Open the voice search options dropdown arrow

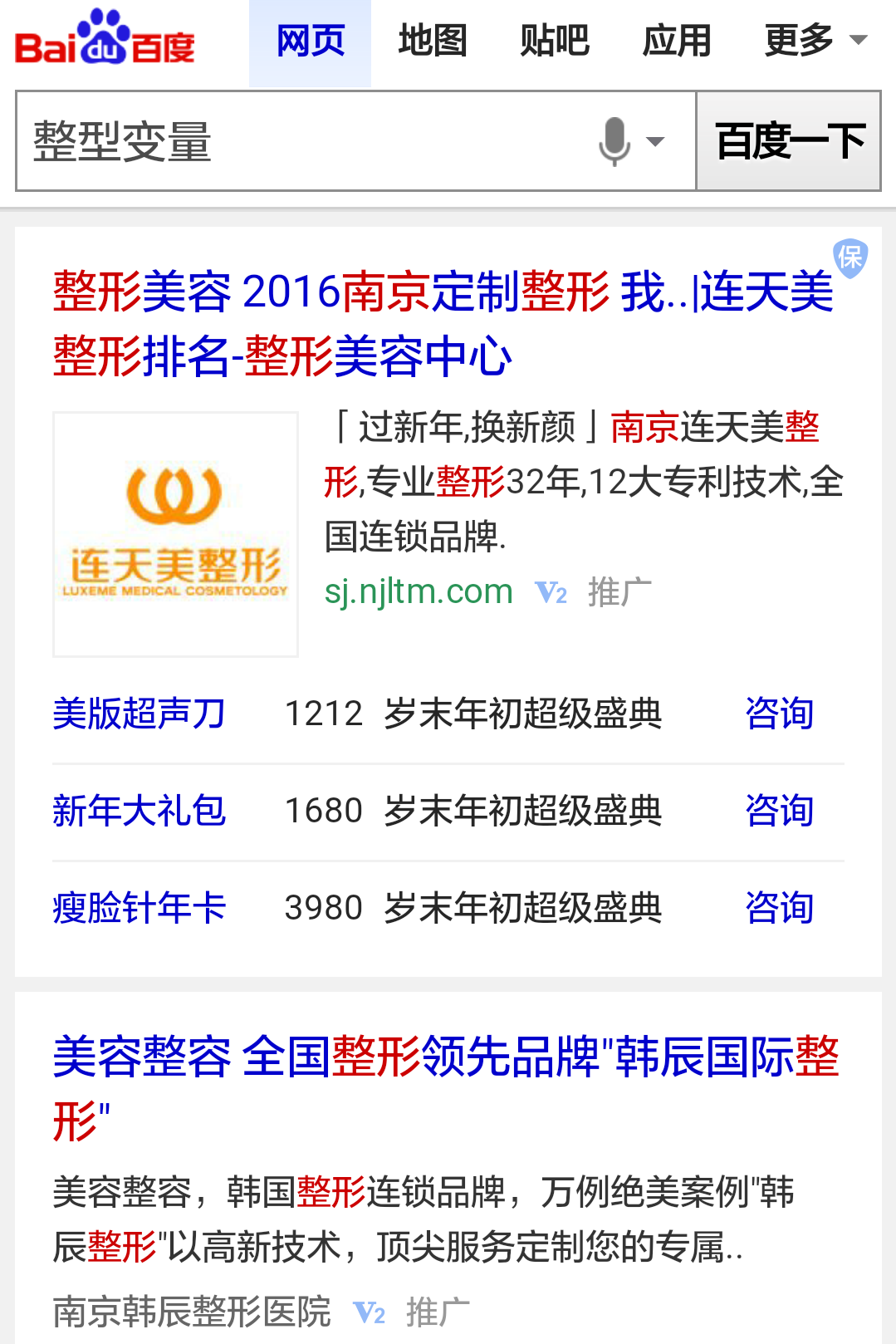tap(657, 141)
